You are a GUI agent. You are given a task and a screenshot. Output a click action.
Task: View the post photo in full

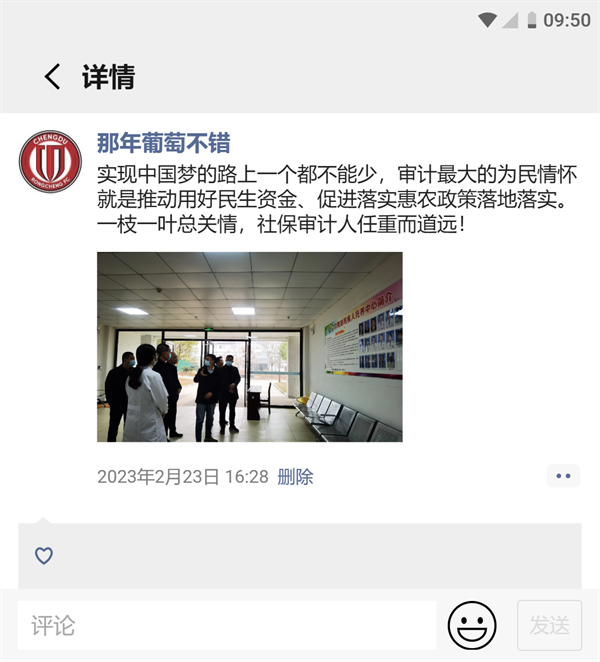tap(249, 346)
